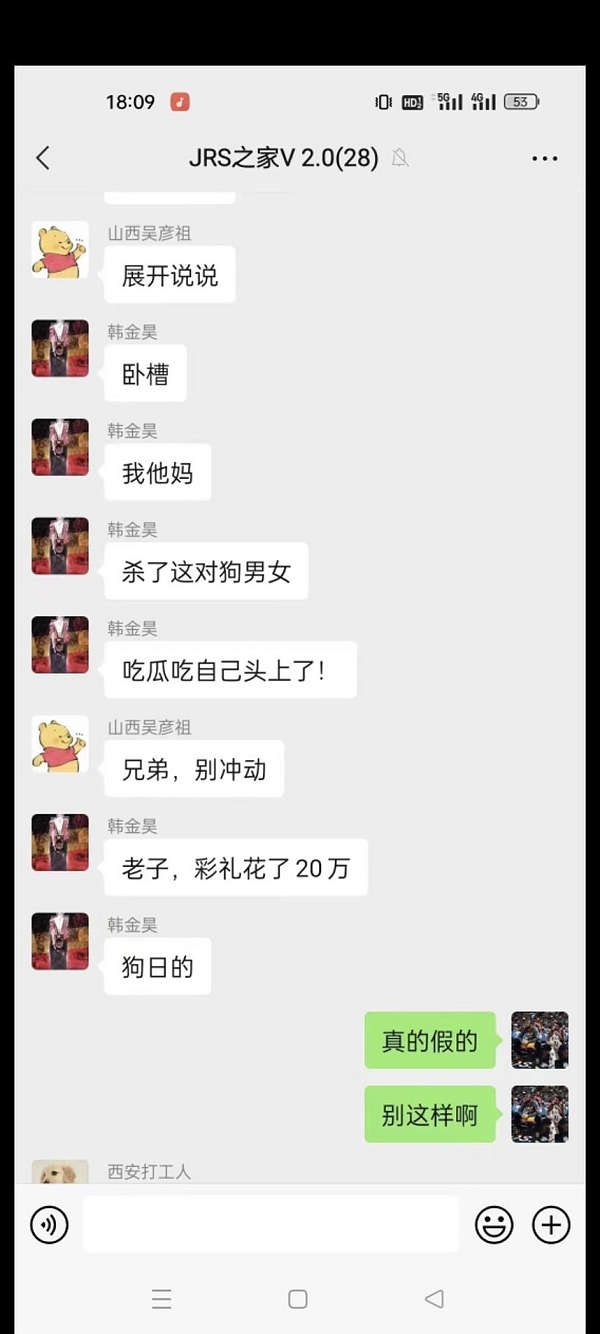Tap 韩金昊's avatar next to 卧槽
600x1334 pixels.
pos(60,348)
